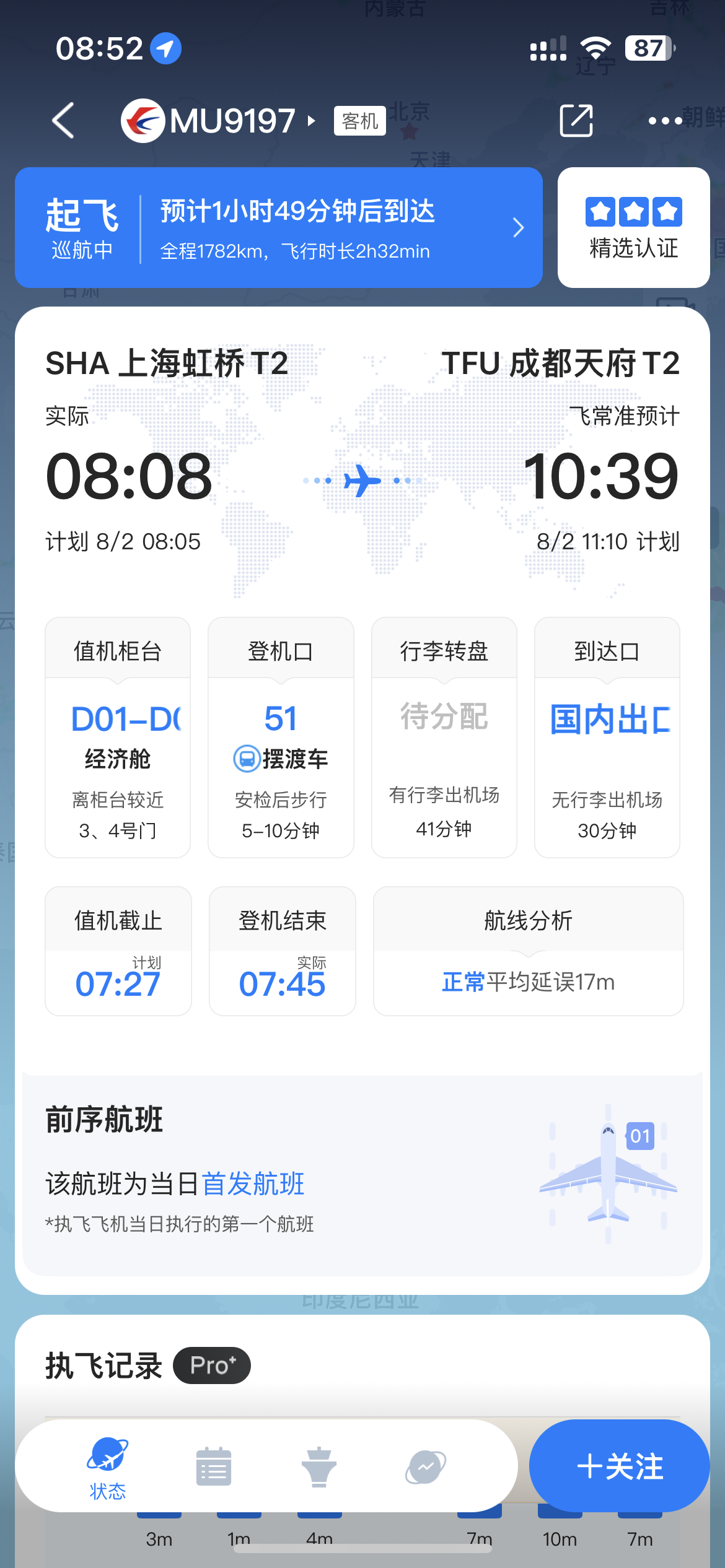Open the 值机截止 check-in deadline card
The height and width of the screenshot is (1568, 725).
point(118,951)
